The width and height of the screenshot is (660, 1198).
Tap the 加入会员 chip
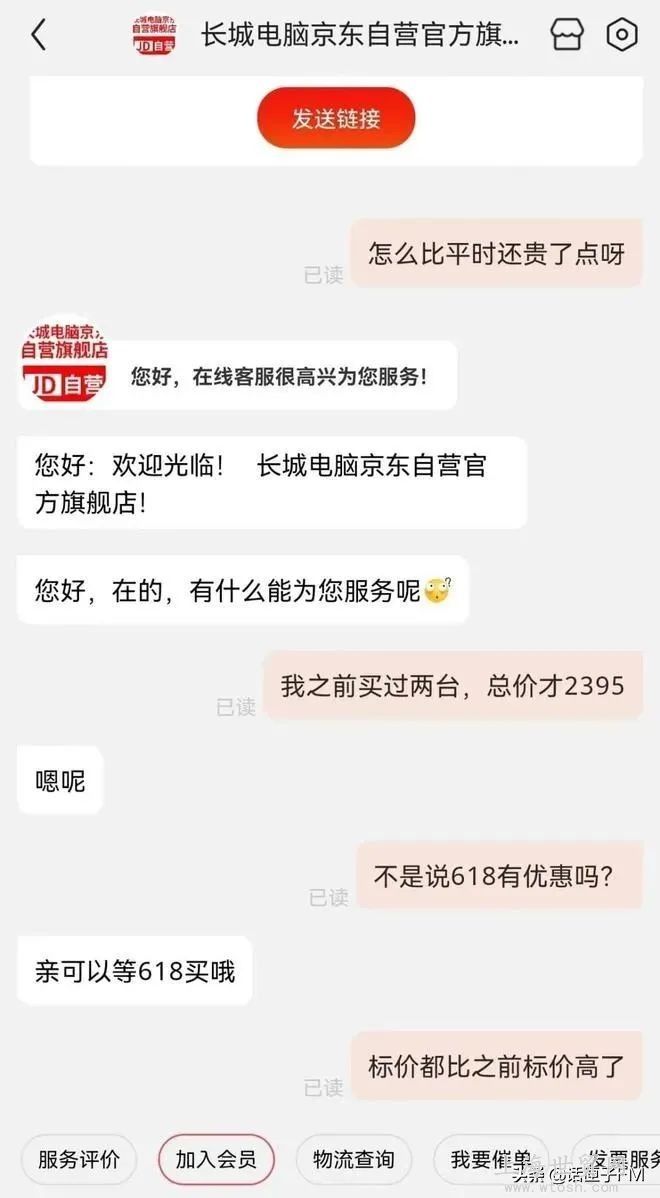pos(216,1160)
